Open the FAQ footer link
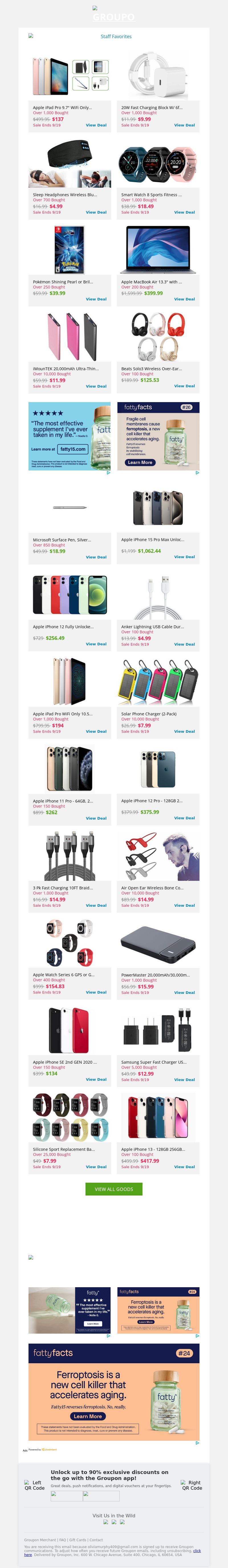The width and height of the screenshot is (228, 1568). pyautogui.click(x=62, y=1540)
